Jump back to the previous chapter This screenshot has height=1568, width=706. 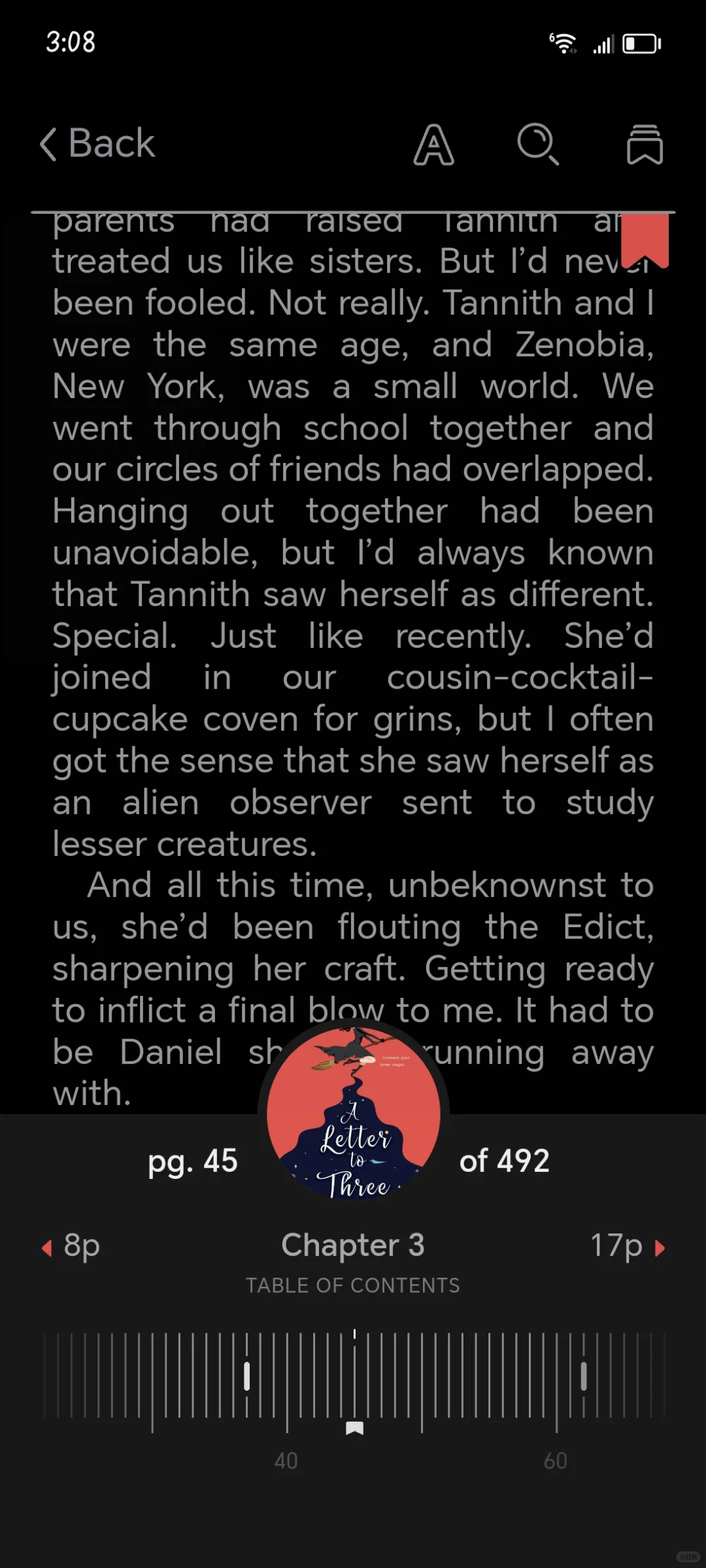tap(71, 1246)
